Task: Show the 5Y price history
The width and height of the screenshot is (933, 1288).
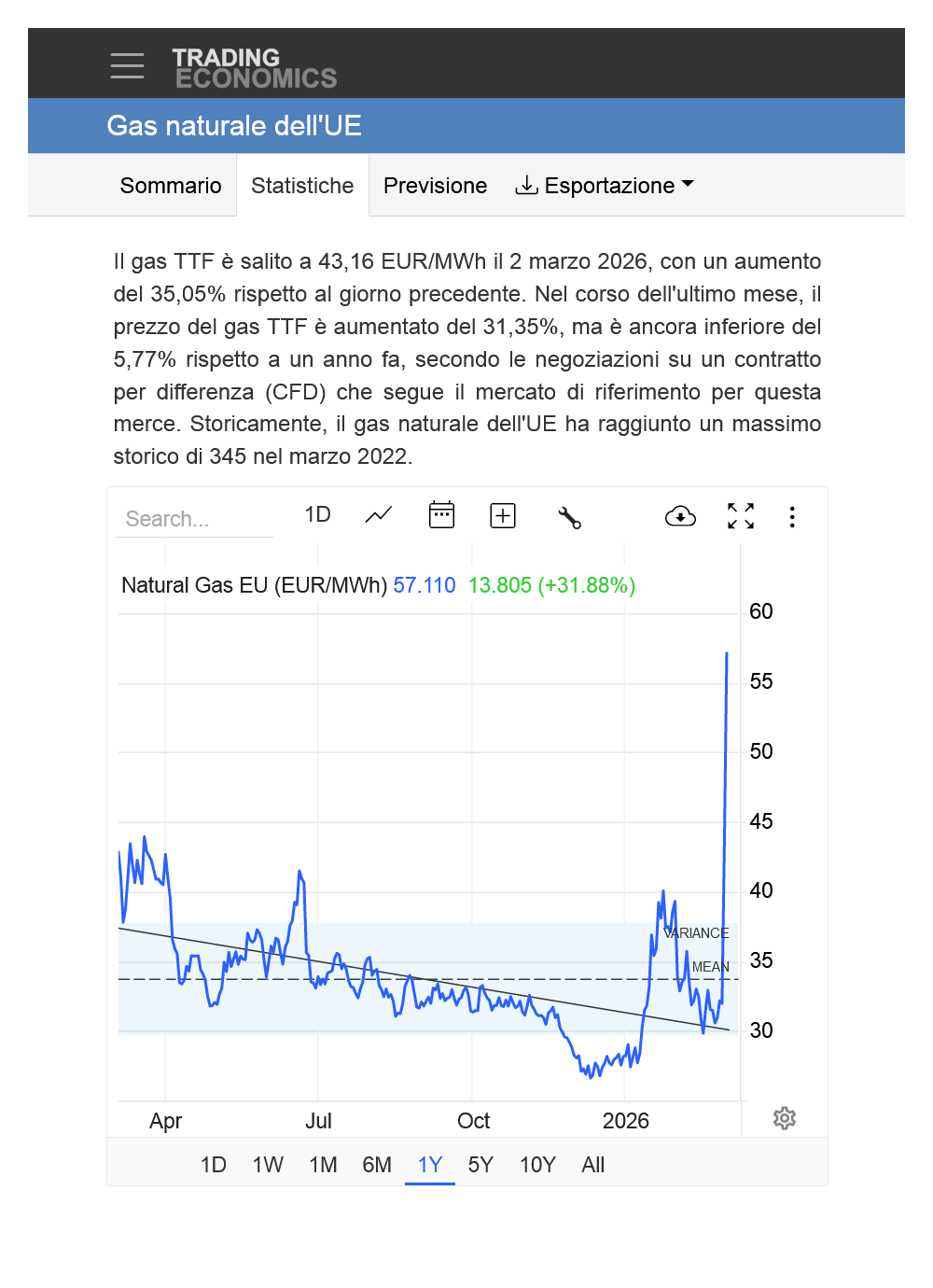Action: (480, 1165)
